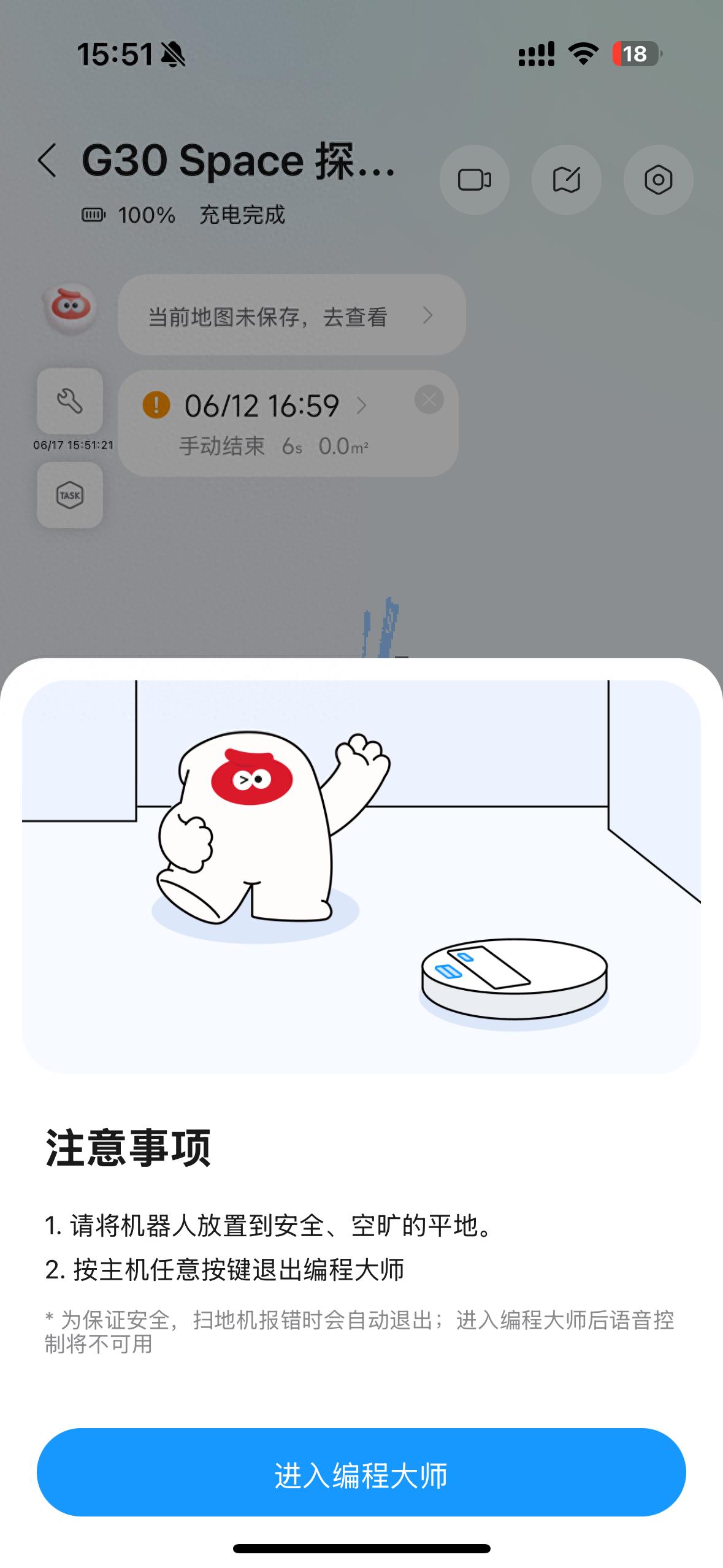
Task: Open the map edit icon
Action: point(566,180)
